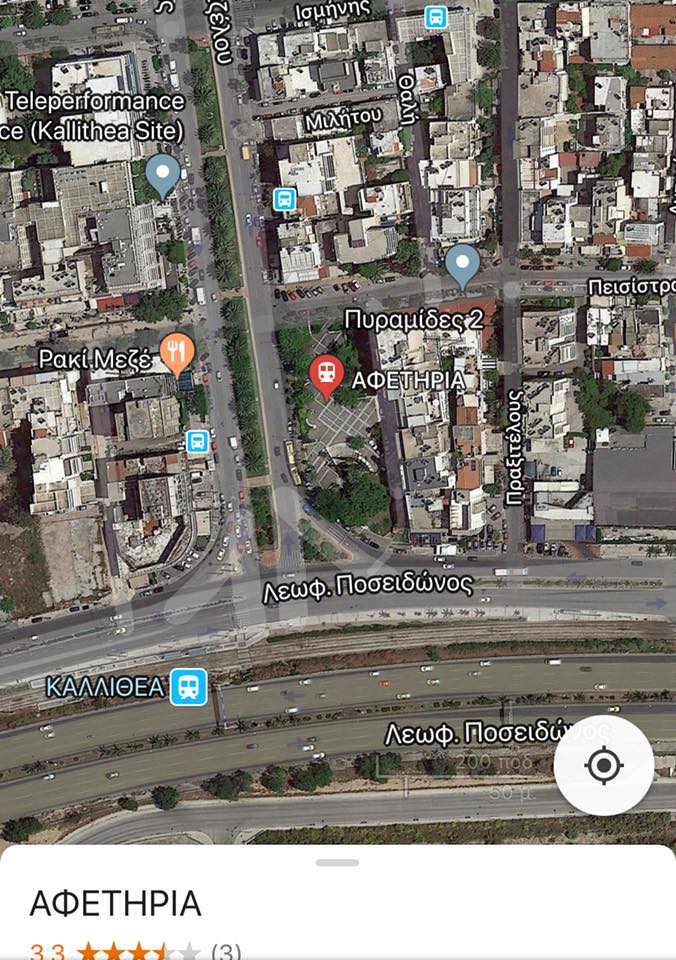
Task: Select the Πυραμίδες 2 place marker
Action: 461,262
